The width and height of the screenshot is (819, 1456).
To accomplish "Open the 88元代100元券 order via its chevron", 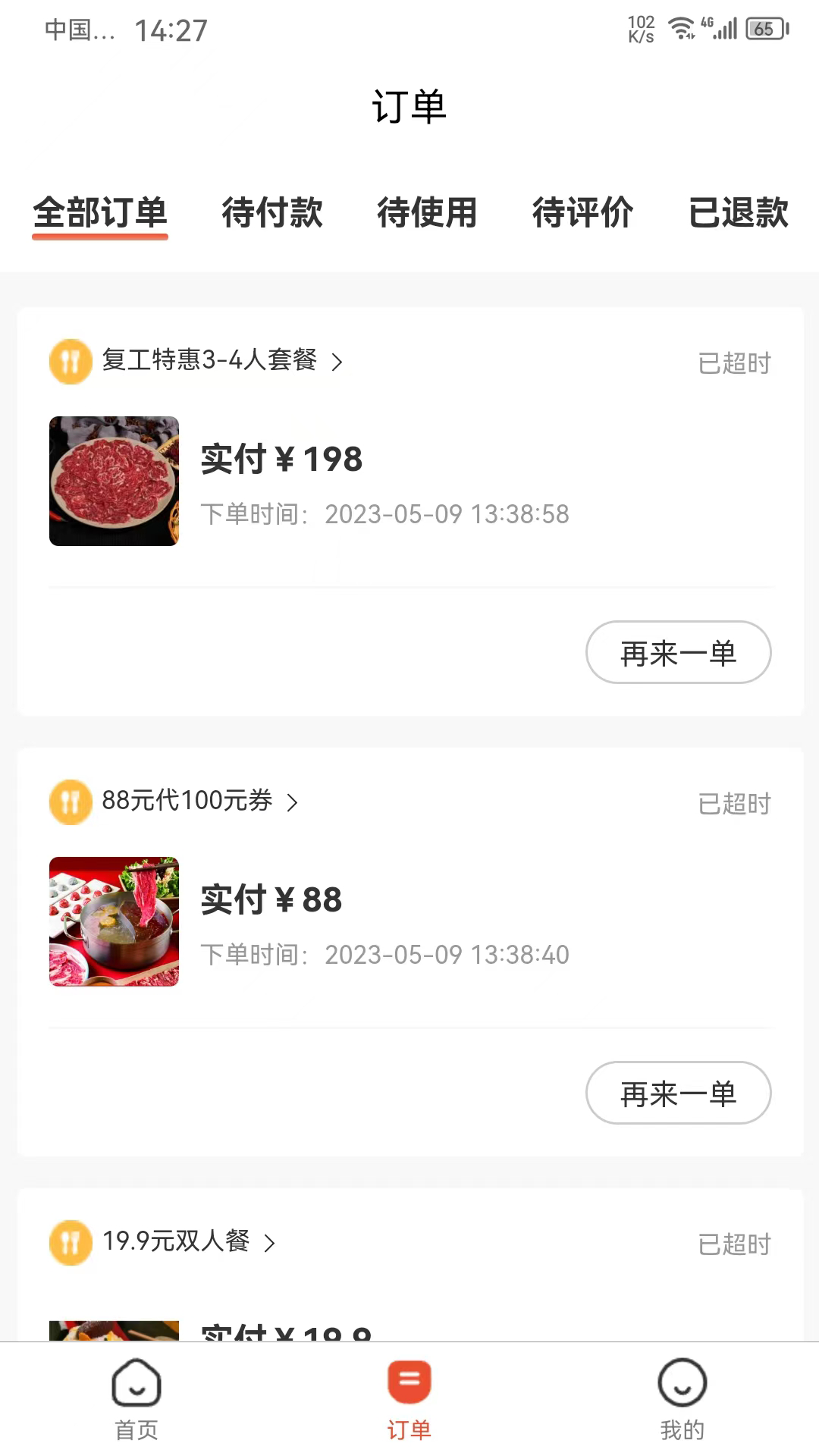I will click(294, 802).
